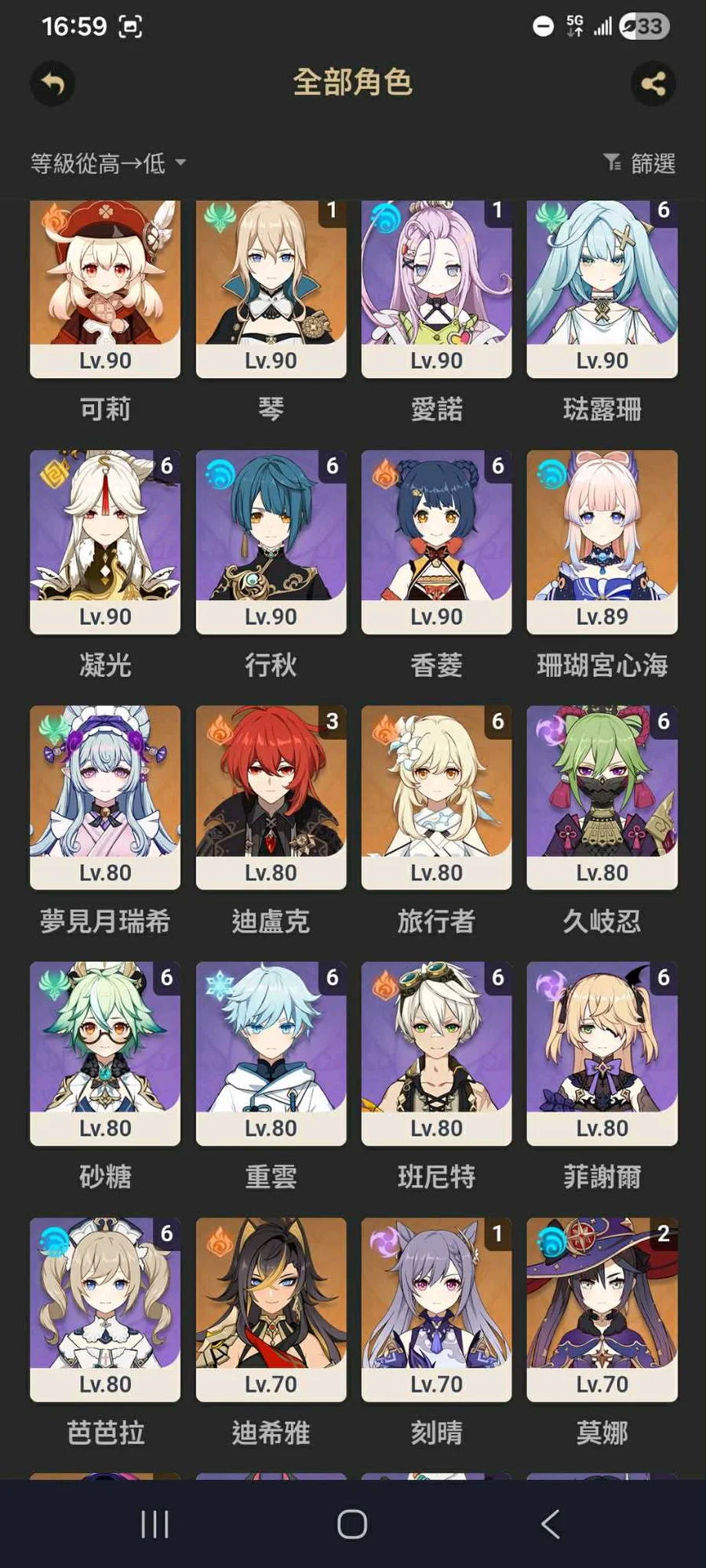Select 班尼特 character card
The height and width of the screenshot is (1568, 706).
[436, 1053]
